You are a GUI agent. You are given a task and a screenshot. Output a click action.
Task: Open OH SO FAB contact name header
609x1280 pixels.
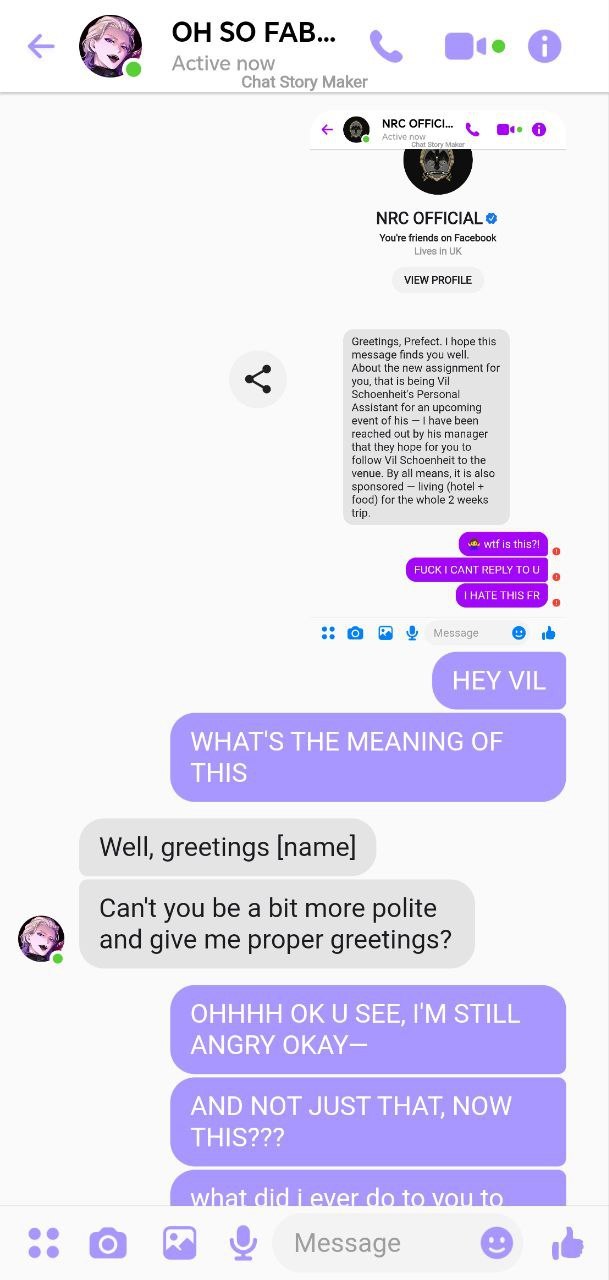253,32
